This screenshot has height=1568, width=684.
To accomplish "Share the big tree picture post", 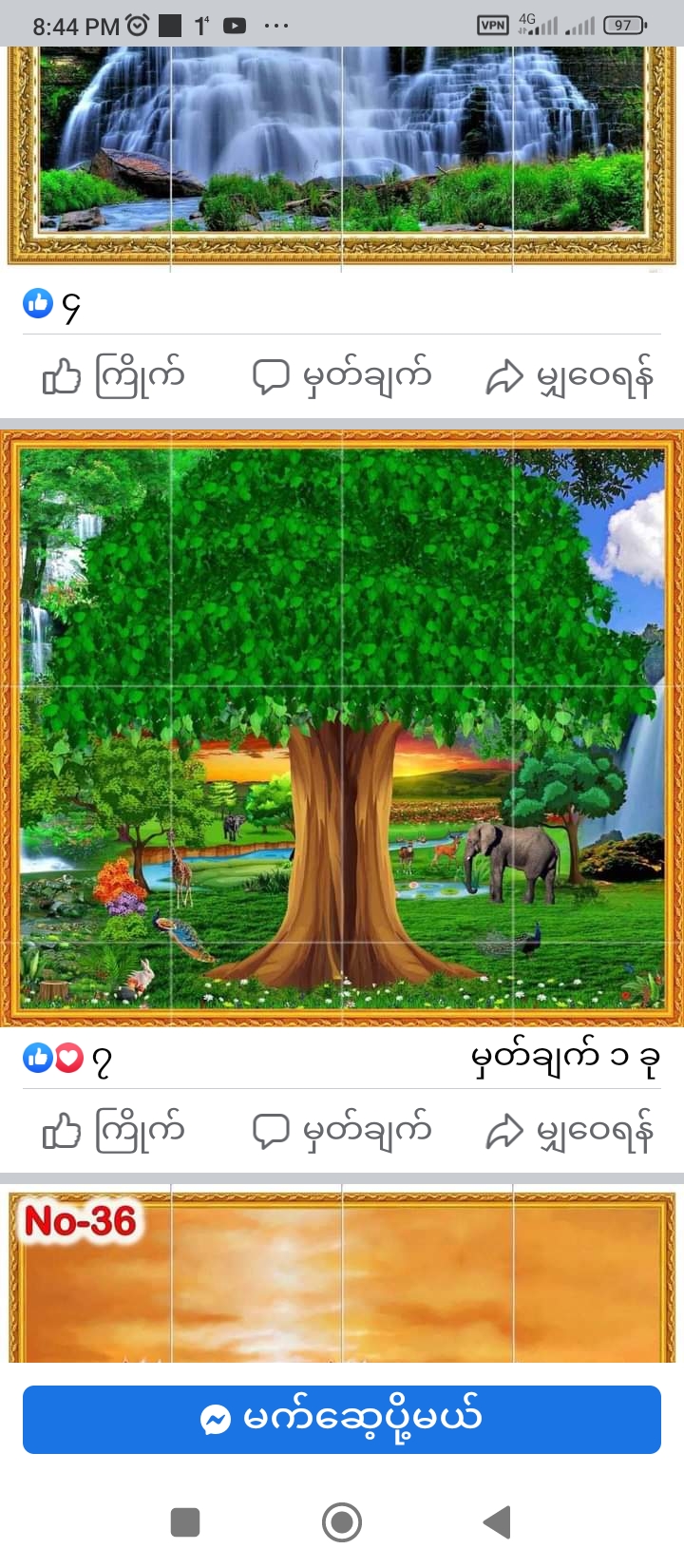I will [x=569, y=1131].
